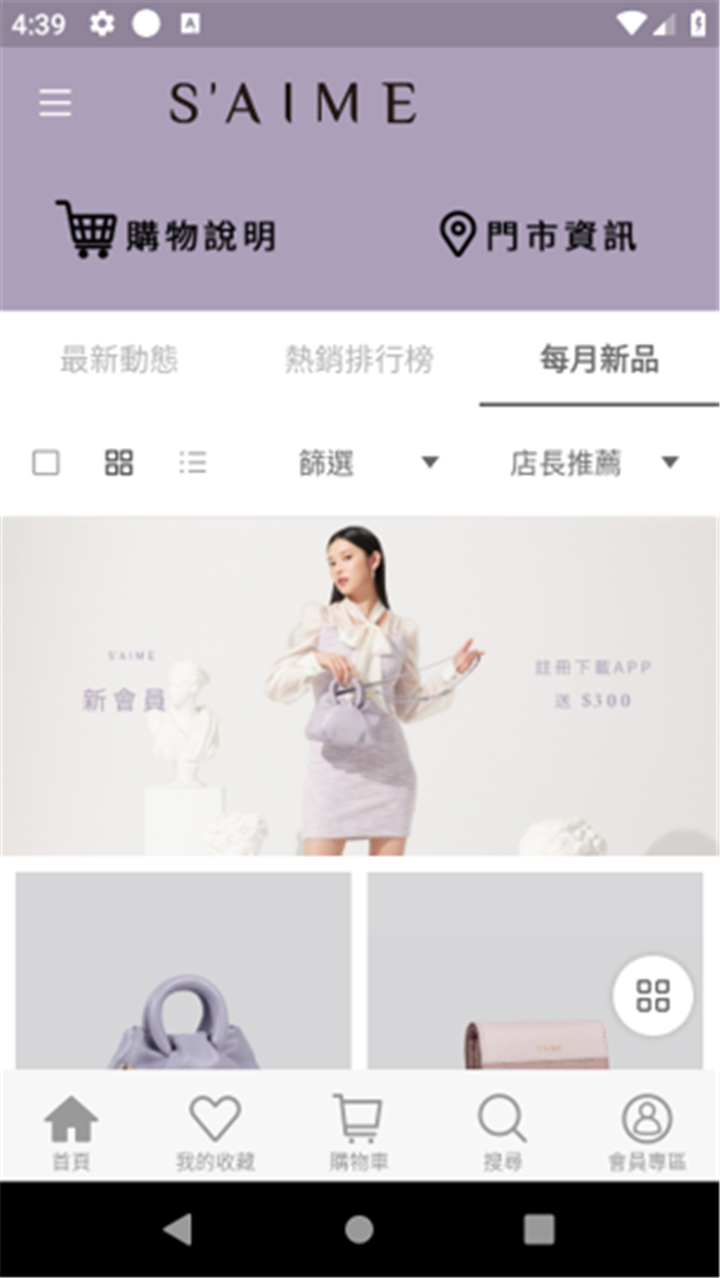The height and width of the screenshot is (1278, 720).
Task: Open the lavender handbag product card
Action: click(183, 972)
